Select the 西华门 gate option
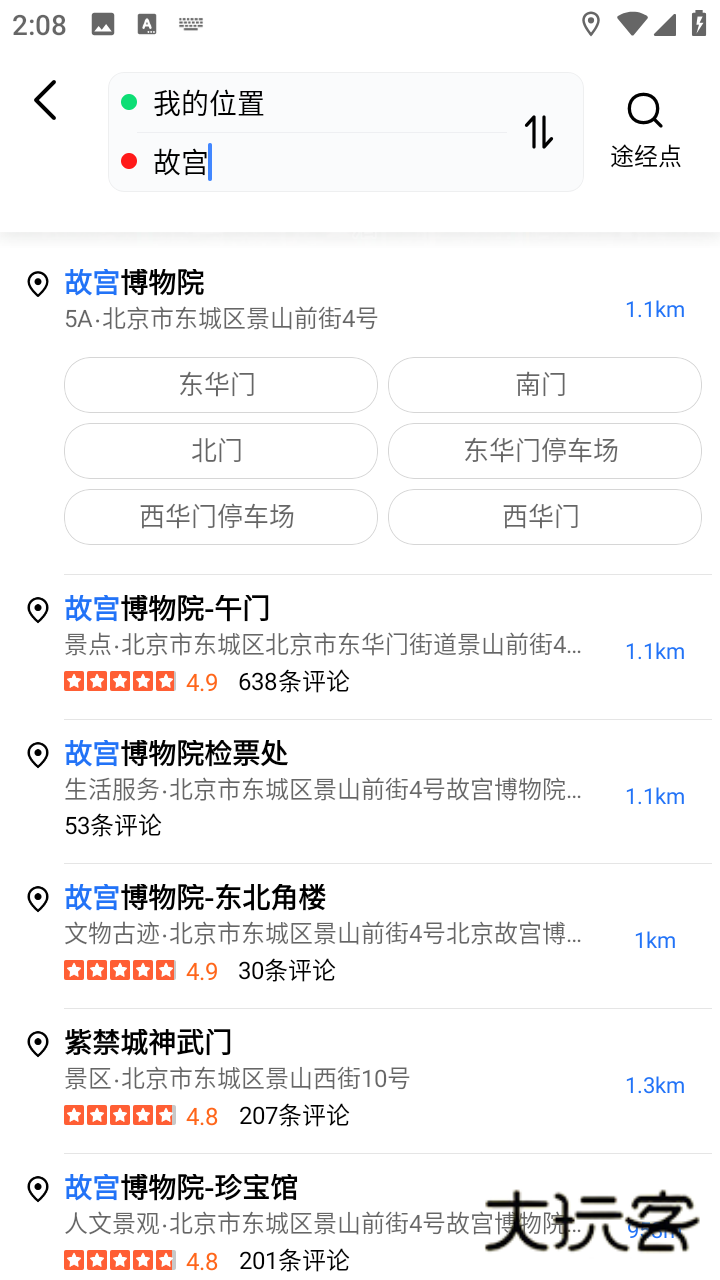Screen dimensions: 720x1280 pos(544,517)
